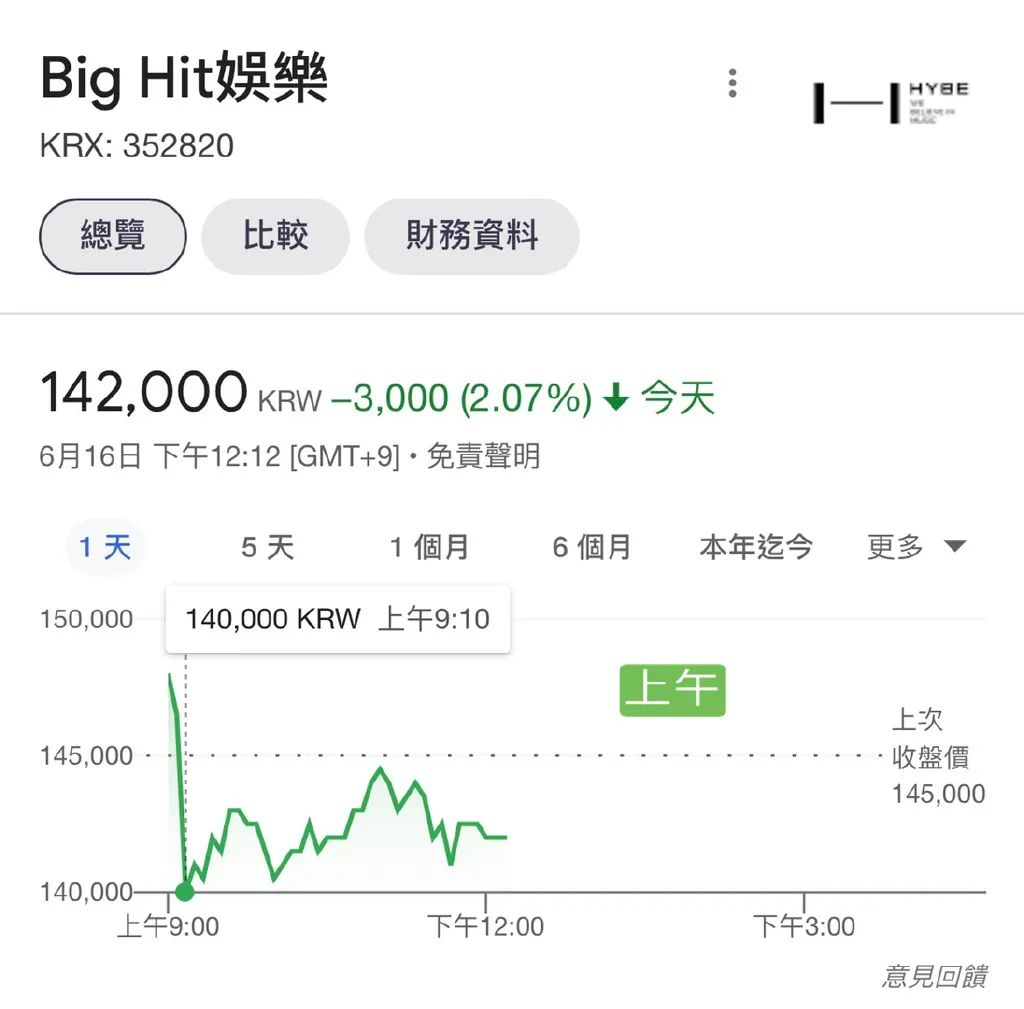Switch chart to 5 天 range

click(x=267, y=548)
